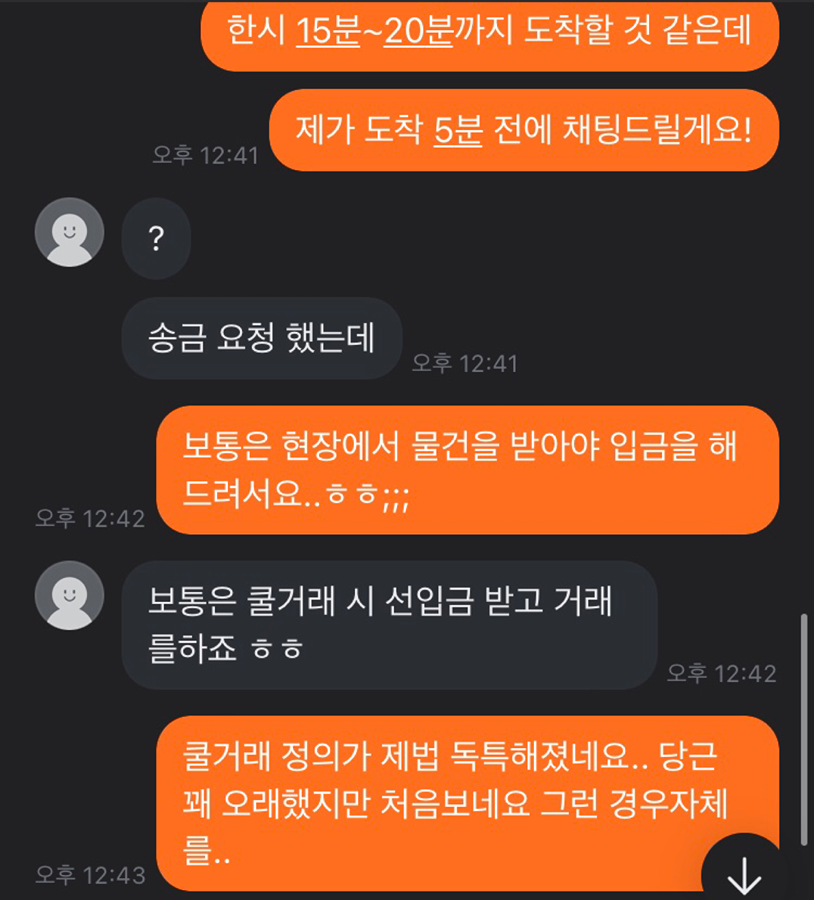Open profile avatar beside the "?" message
Image resolution: width=814 pixels, height=900 pixels.
point(69,233)
